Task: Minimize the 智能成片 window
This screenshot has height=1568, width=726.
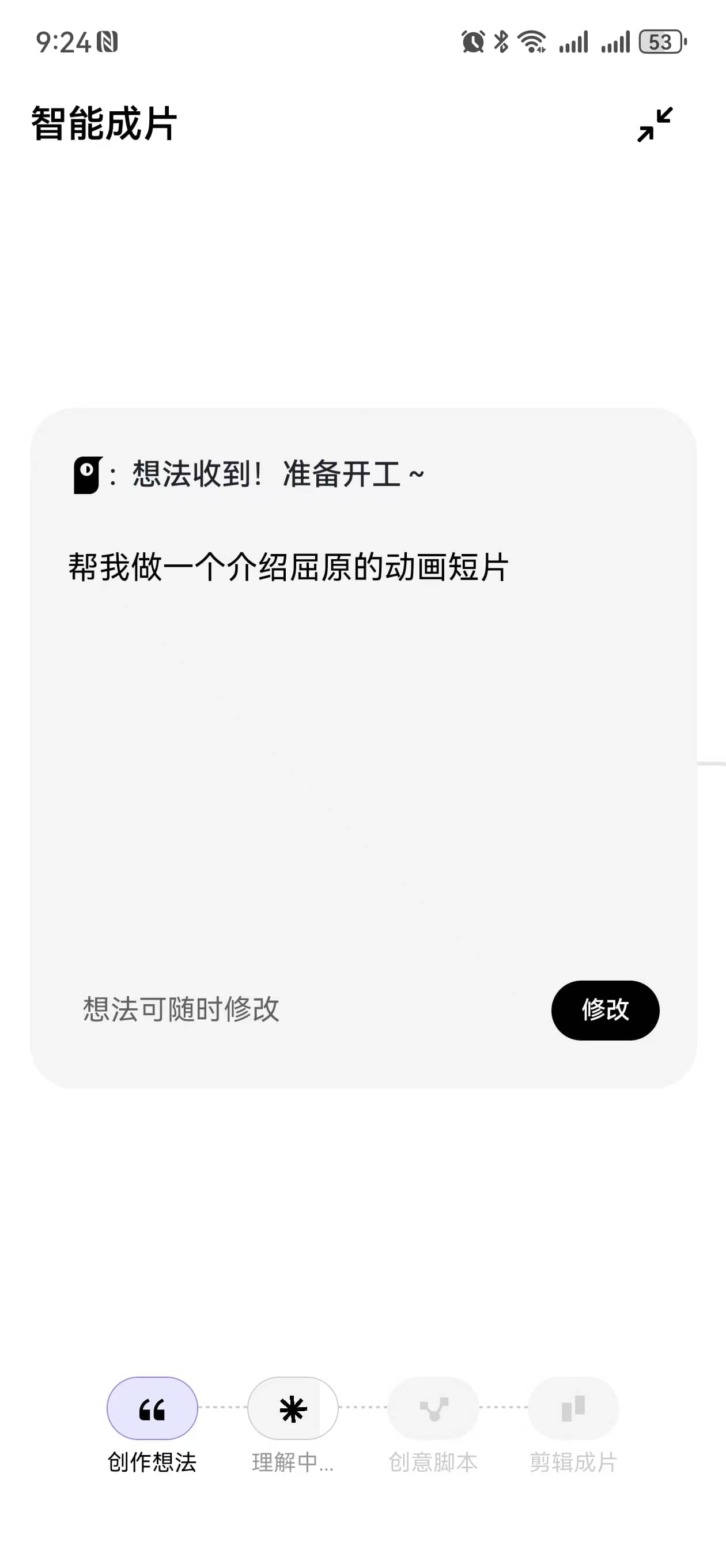Action: pyautogui.click(x=655, y=125)
